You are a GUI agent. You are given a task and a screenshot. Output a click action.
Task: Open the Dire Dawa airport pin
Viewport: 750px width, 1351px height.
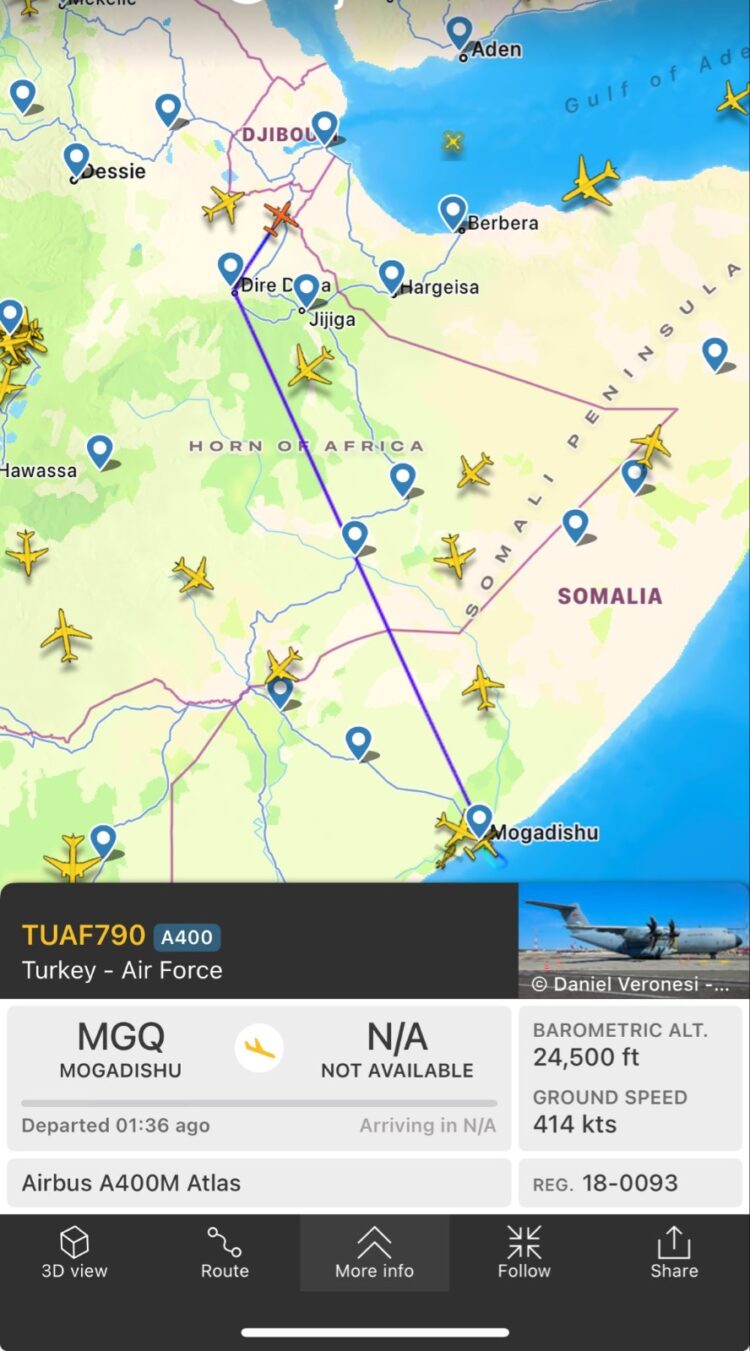pyautogui.click(x=231, y=268)
